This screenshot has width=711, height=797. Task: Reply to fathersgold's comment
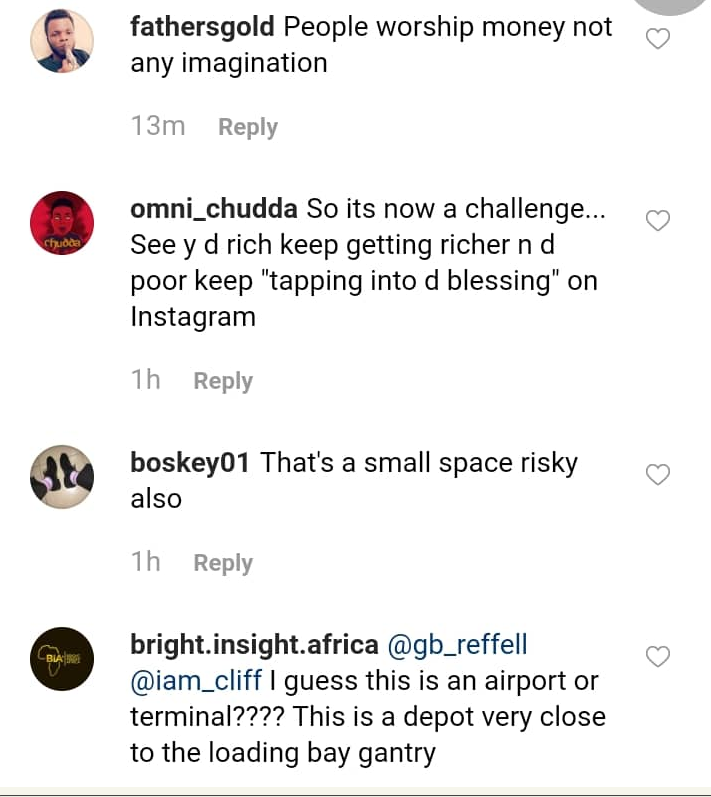tap(248, 127)
